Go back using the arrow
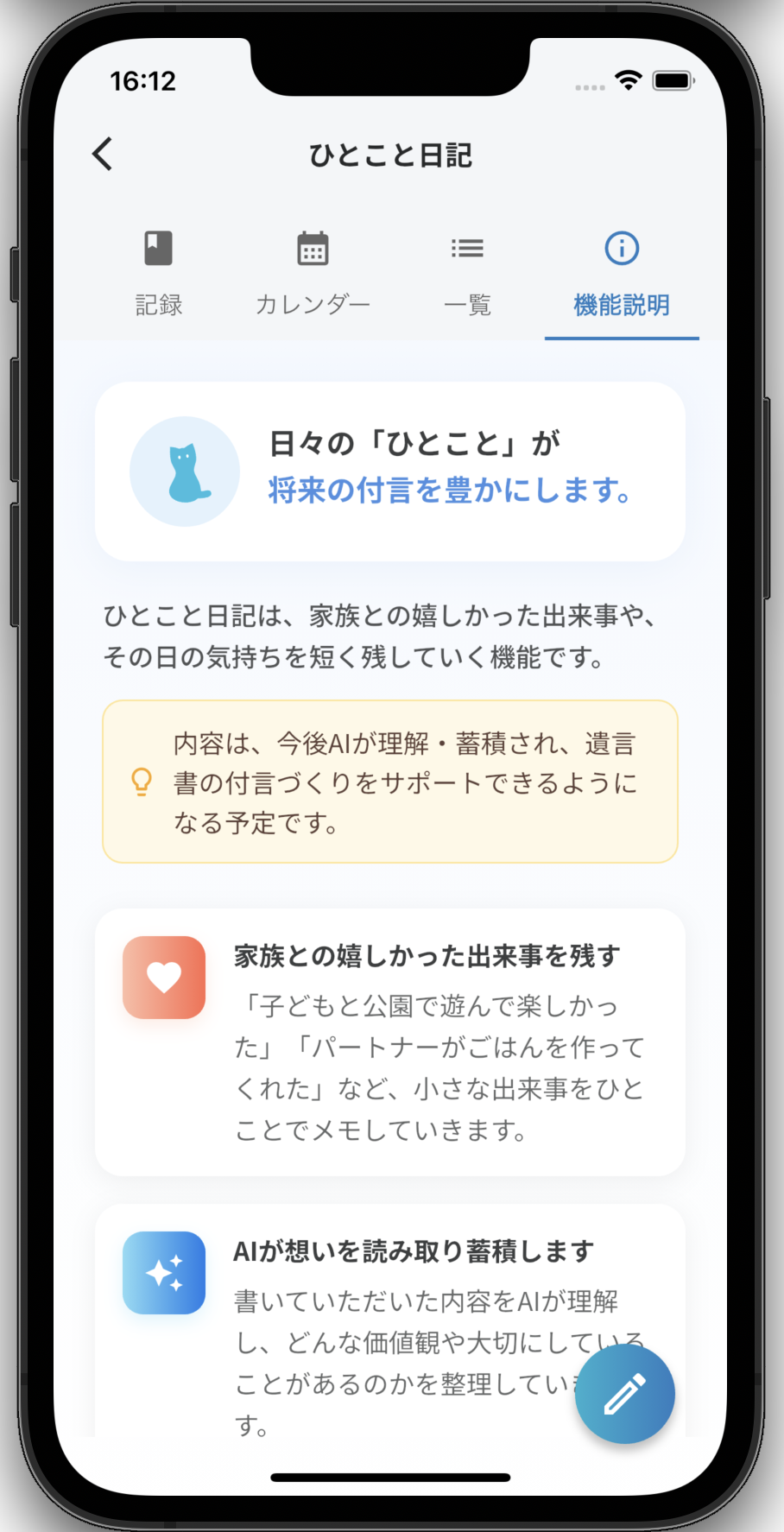This screenshot has height=1532, width=784. click(103, 155)
